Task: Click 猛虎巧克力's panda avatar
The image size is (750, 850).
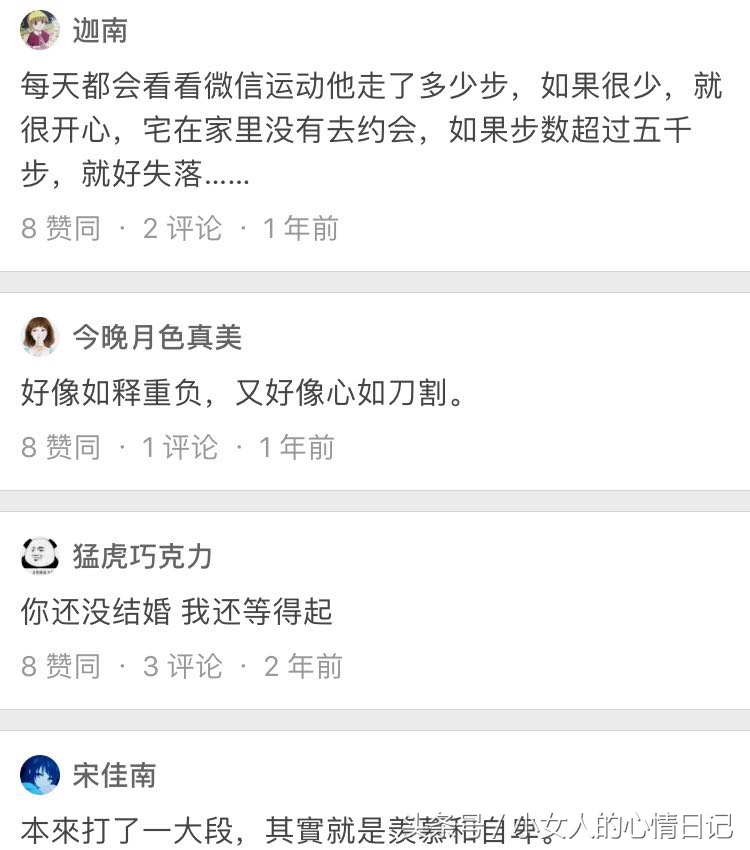Action: pyautogui.click(x=40, y=557)
